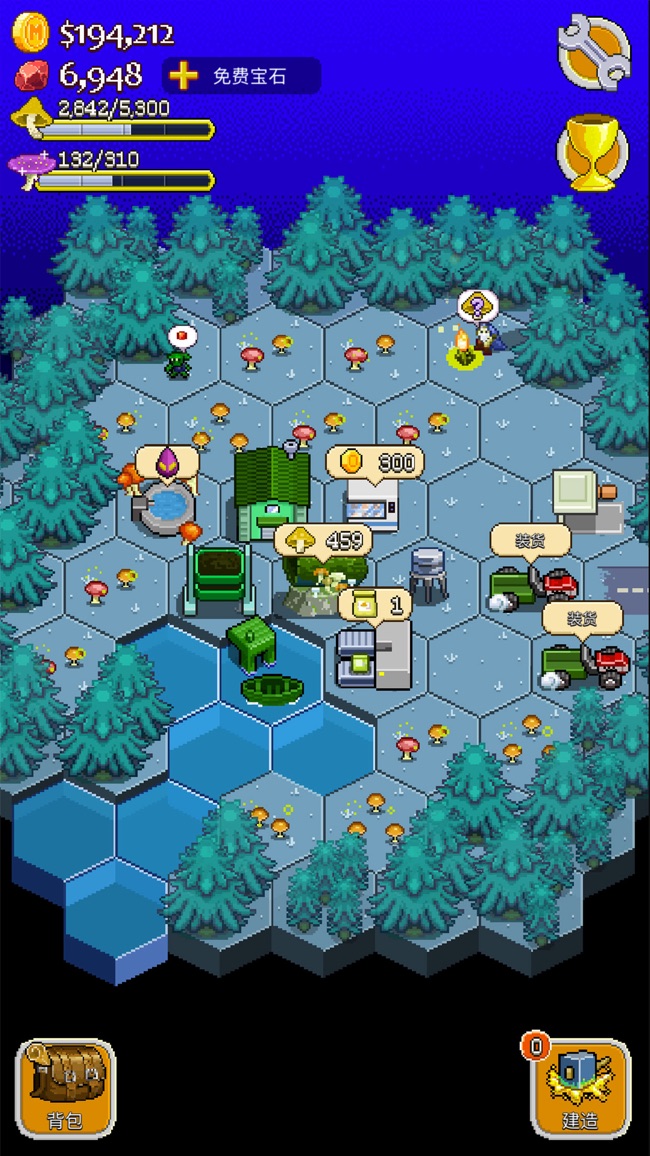The width and height of the screenshot is (650, 1156).
Task: Open the trophy achievements
Action: pyautogui.click(x=592, y=152)
